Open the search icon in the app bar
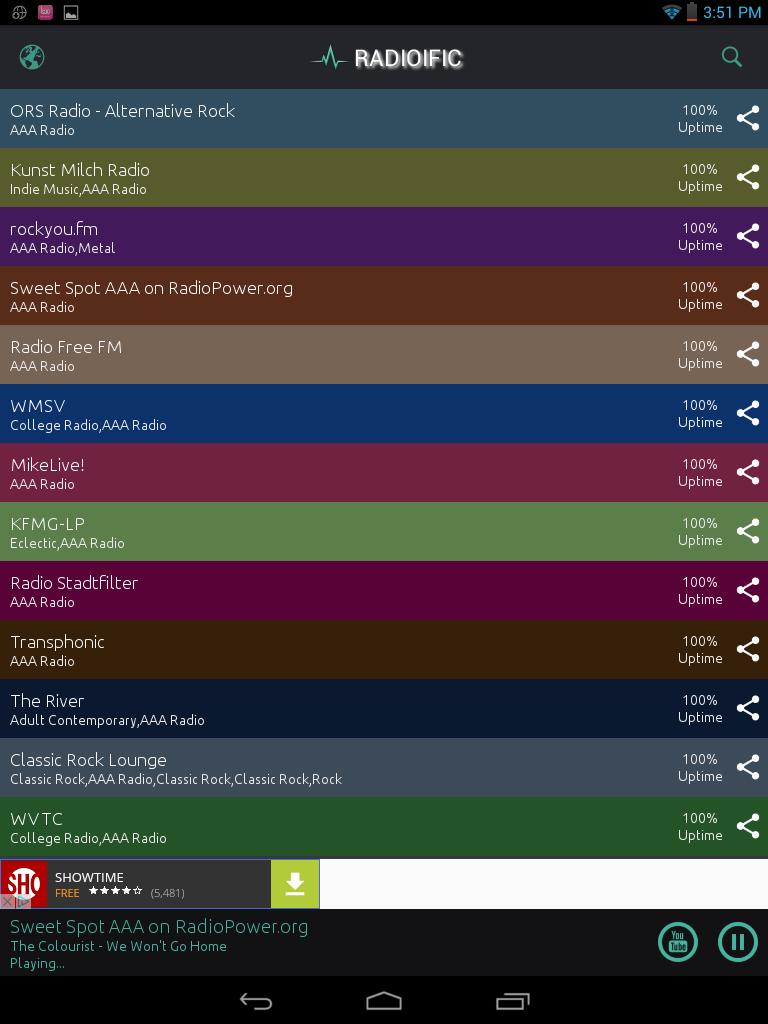Image resolution: width=768 pixels, height=1024 pixels. point(732,57)
